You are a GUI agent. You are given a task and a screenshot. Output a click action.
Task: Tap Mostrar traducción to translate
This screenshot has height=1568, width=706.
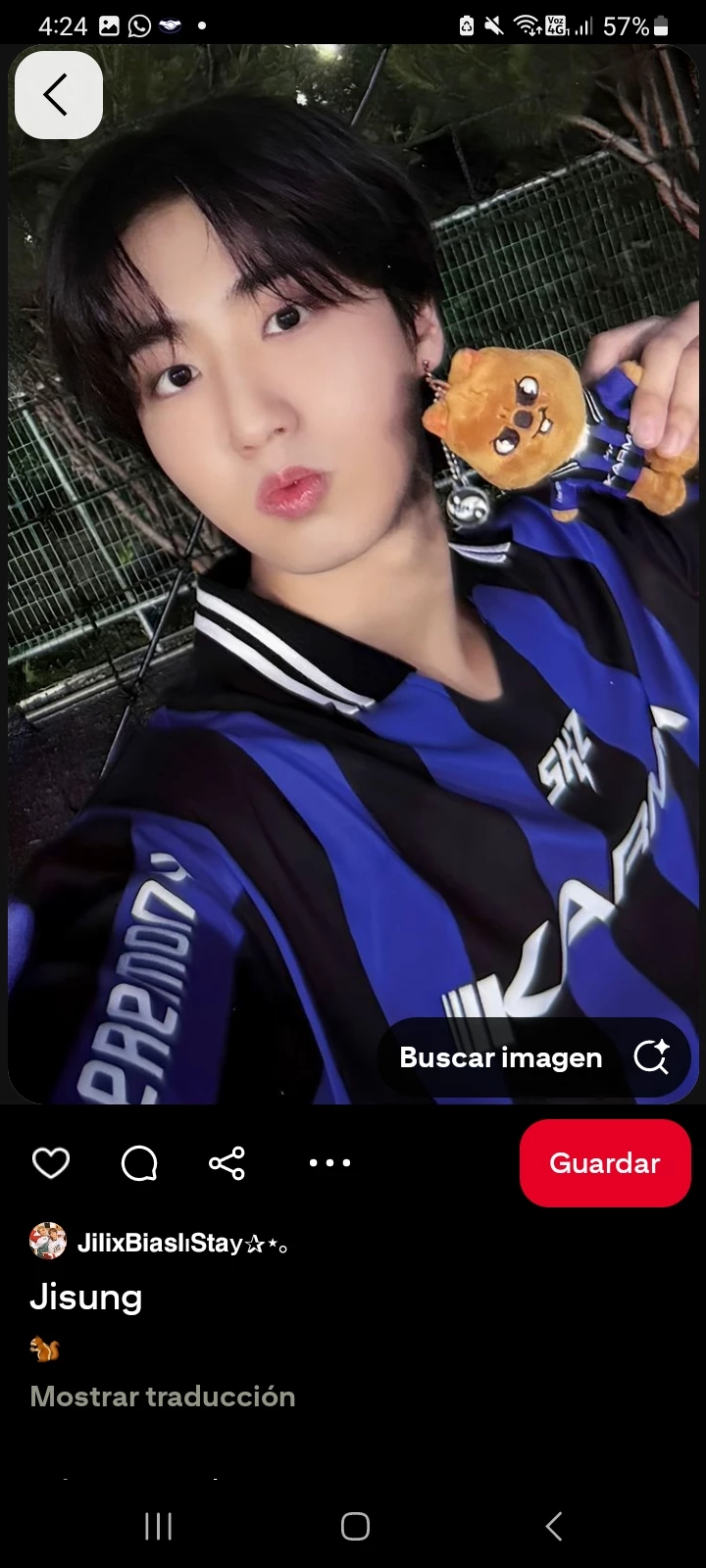coord(163,1396)
